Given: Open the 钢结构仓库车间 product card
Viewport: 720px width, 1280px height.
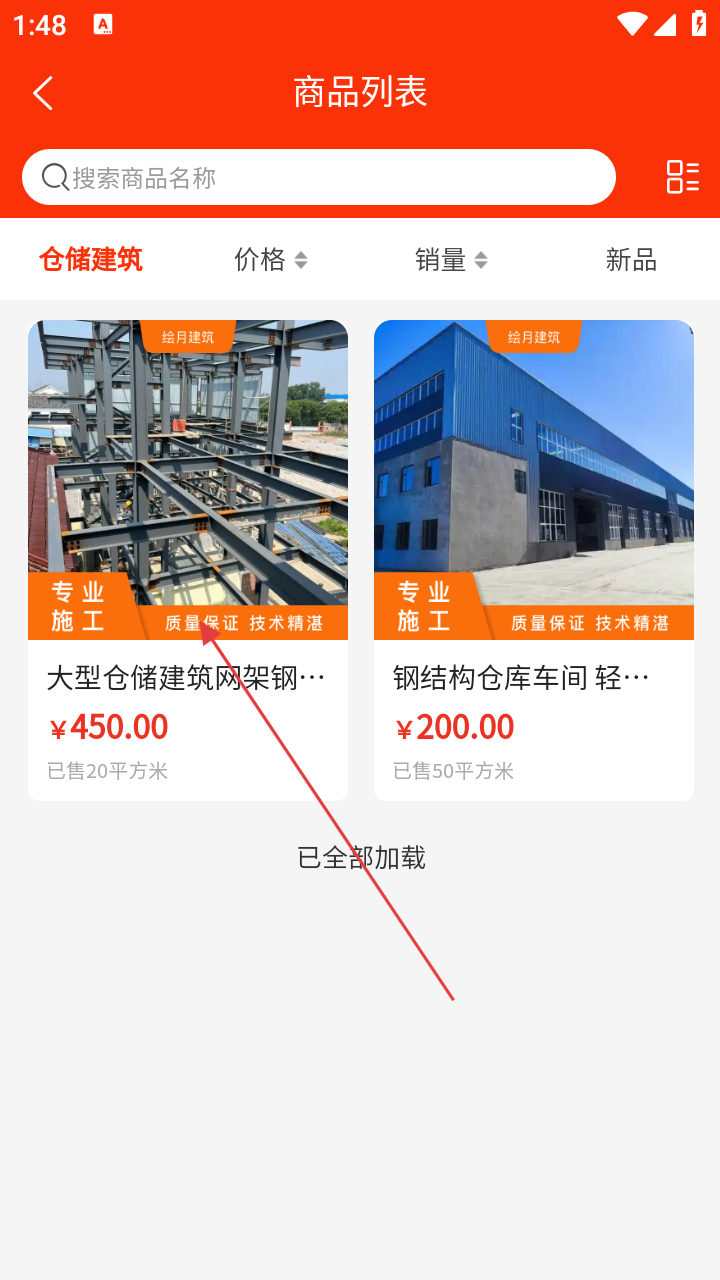Looking at the screenshot, I should pyautogui.click(x=533, y=560).
